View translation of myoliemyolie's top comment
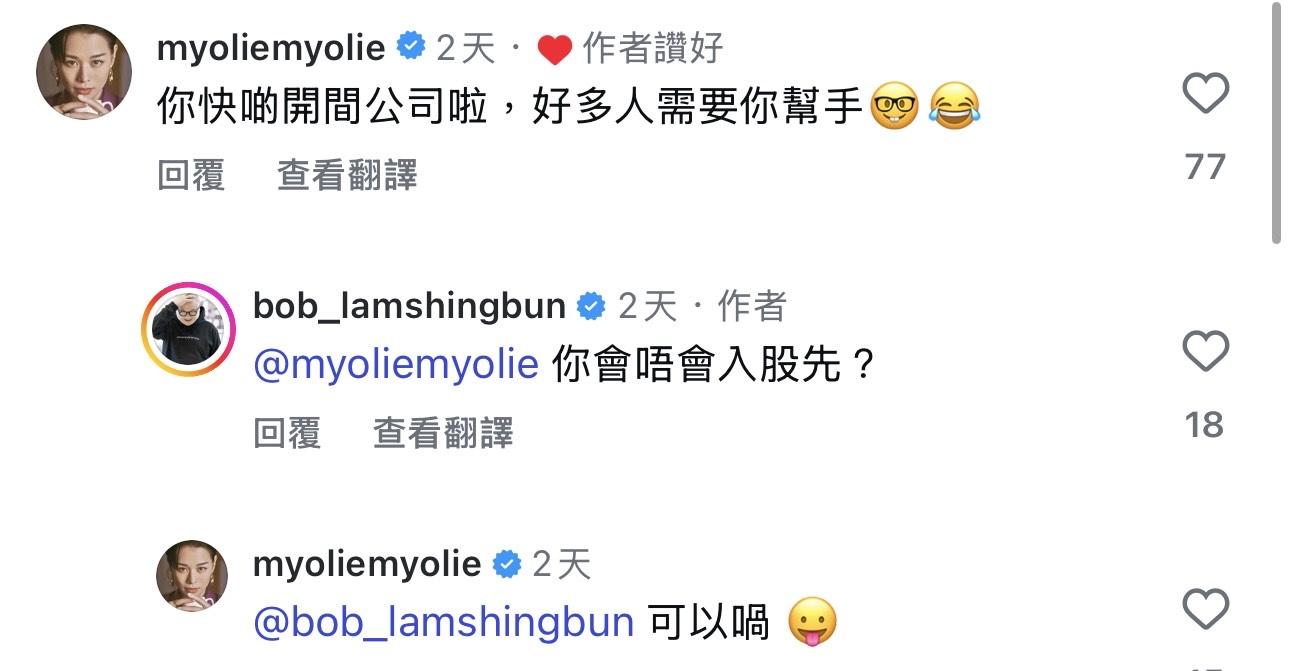Screen dimensions: 1290x671 tap(347, 175)
